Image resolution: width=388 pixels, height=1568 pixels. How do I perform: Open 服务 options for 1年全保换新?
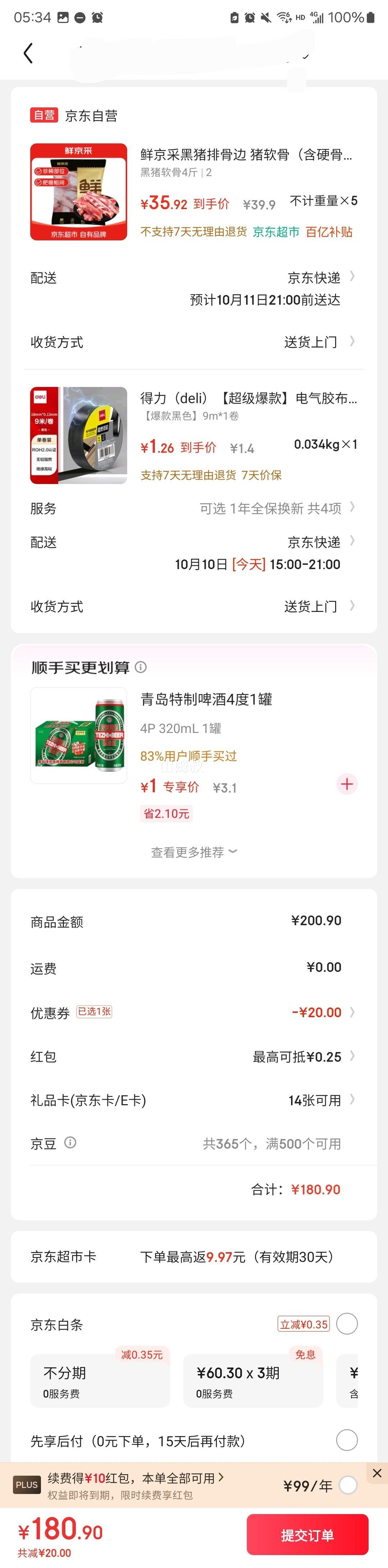pos(277,508)
